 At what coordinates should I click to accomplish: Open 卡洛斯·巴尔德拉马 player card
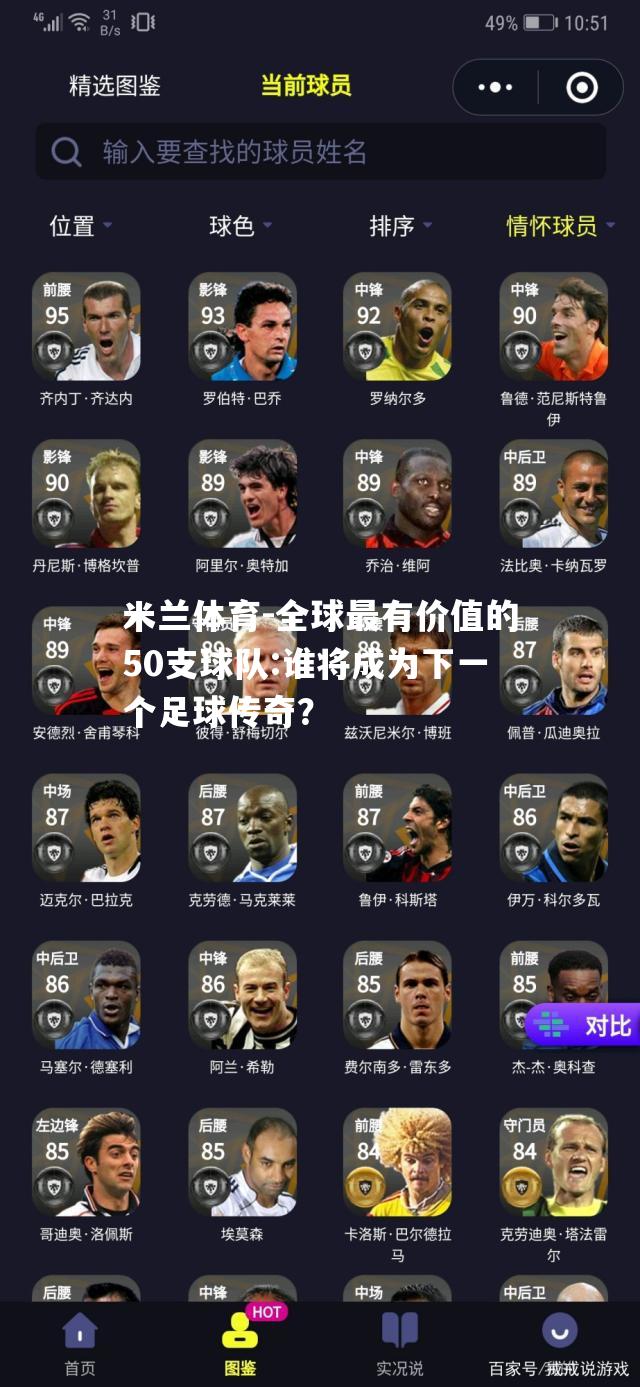(x=398, y=1163)
